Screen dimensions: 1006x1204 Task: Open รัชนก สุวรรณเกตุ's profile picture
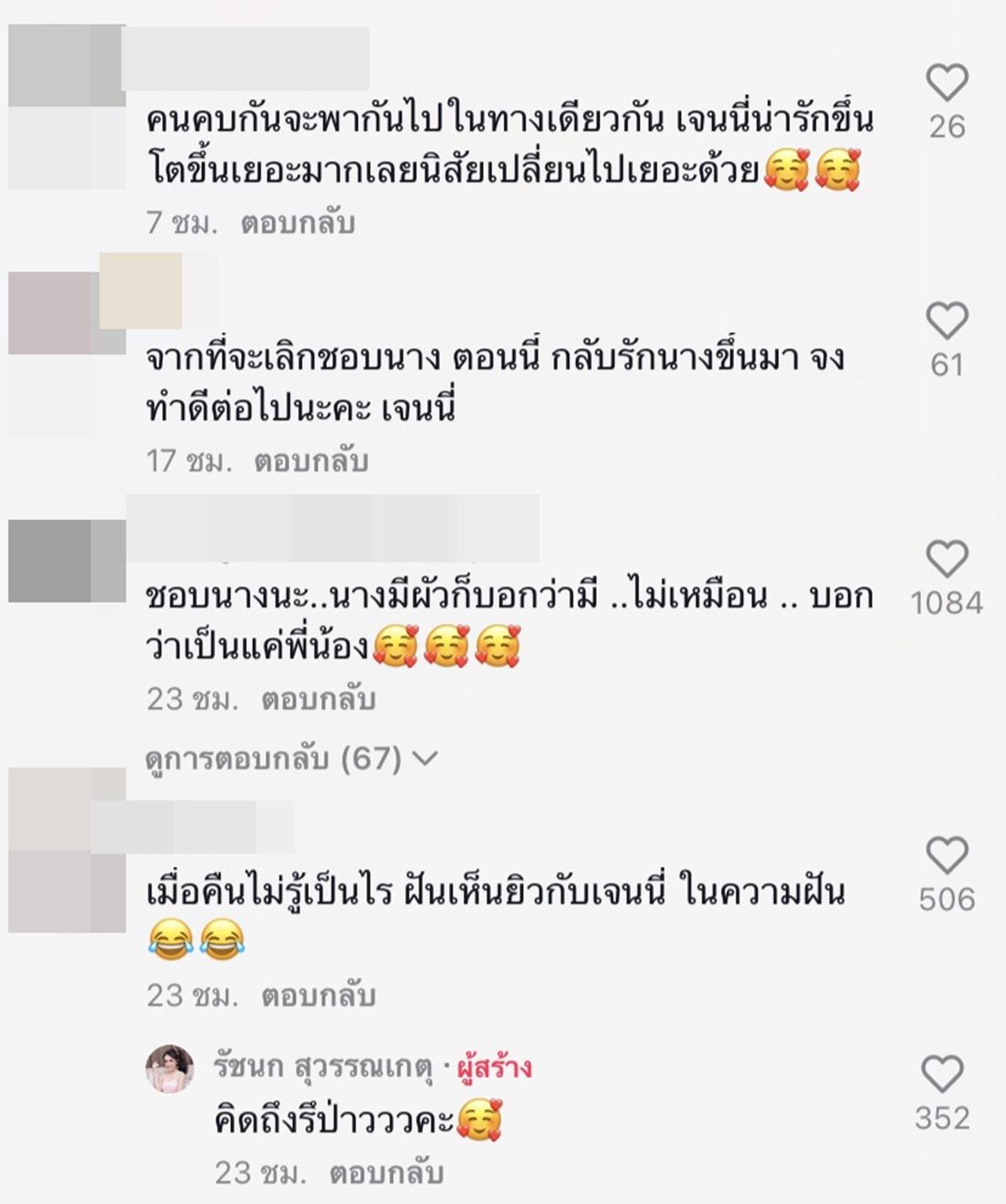pyautogui.click(x=171, y=1069)
